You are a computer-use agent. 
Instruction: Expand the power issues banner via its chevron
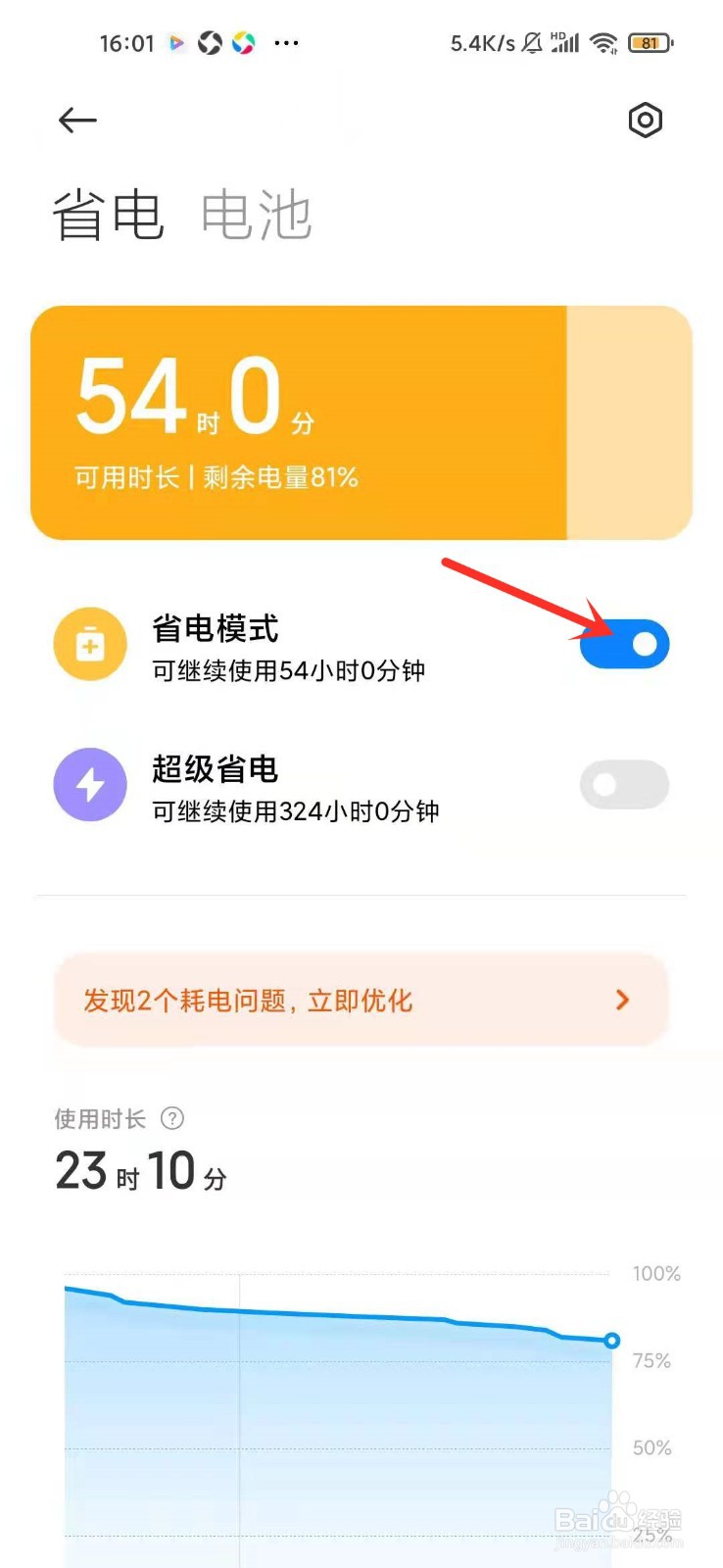pos(621,1000)
